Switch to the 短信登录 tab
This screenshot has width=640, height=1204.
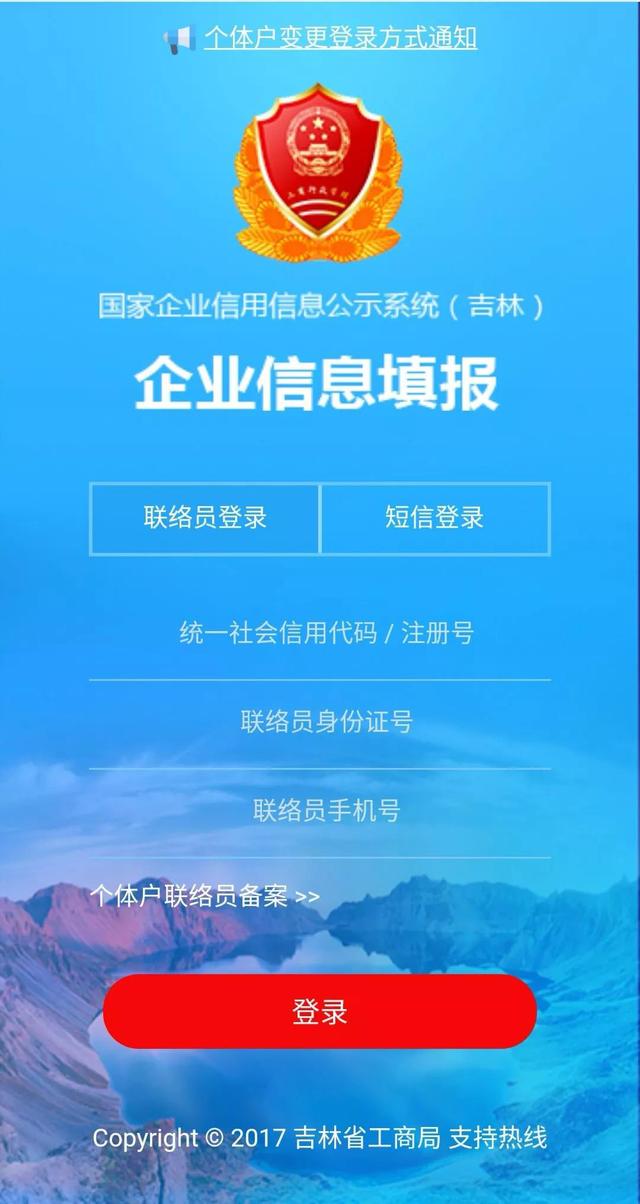(x=435, y=518)
